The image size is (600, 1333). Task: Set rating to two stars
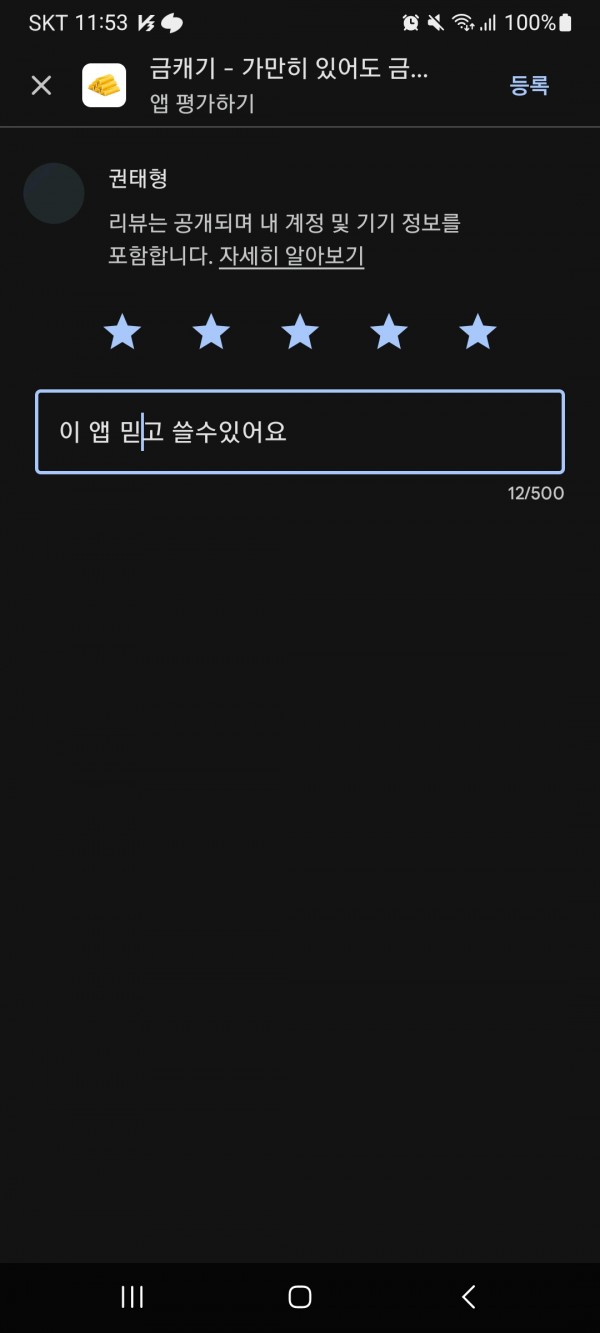coord(211,331)
